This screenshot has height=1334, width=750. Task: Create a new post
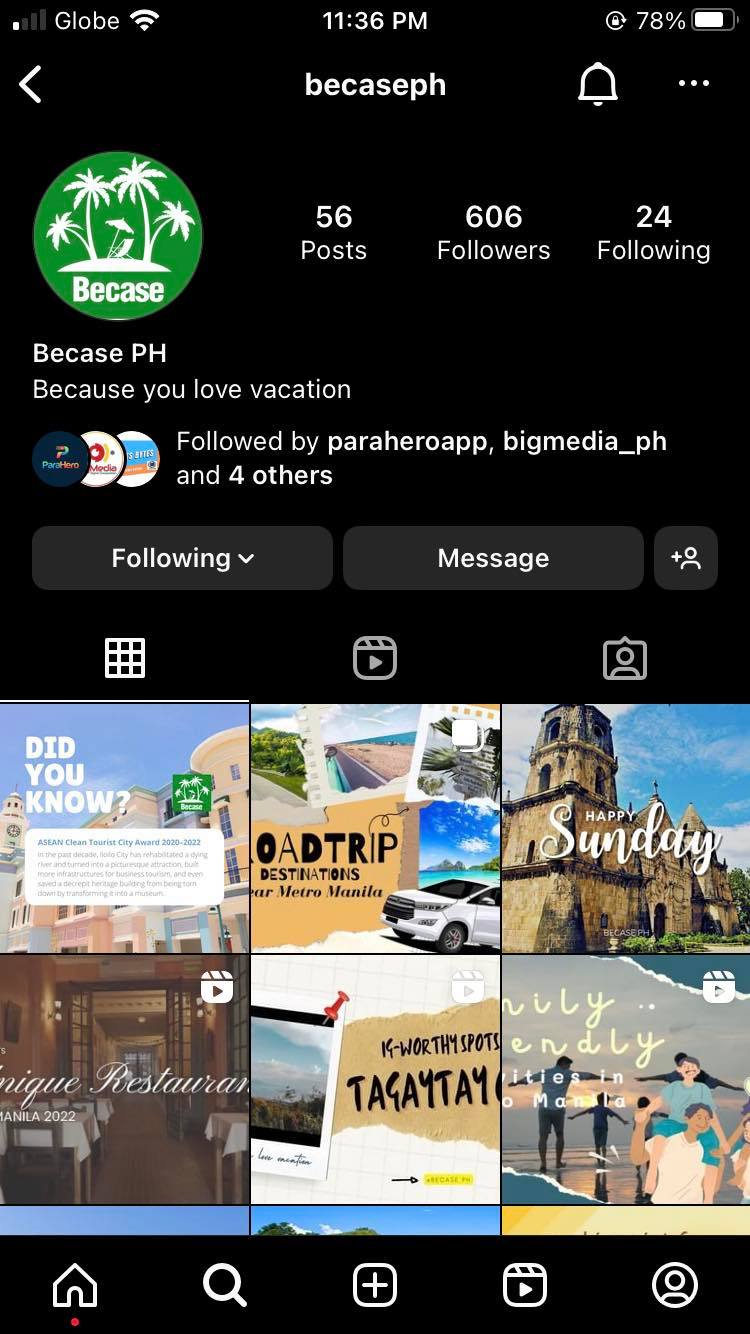375,1285
